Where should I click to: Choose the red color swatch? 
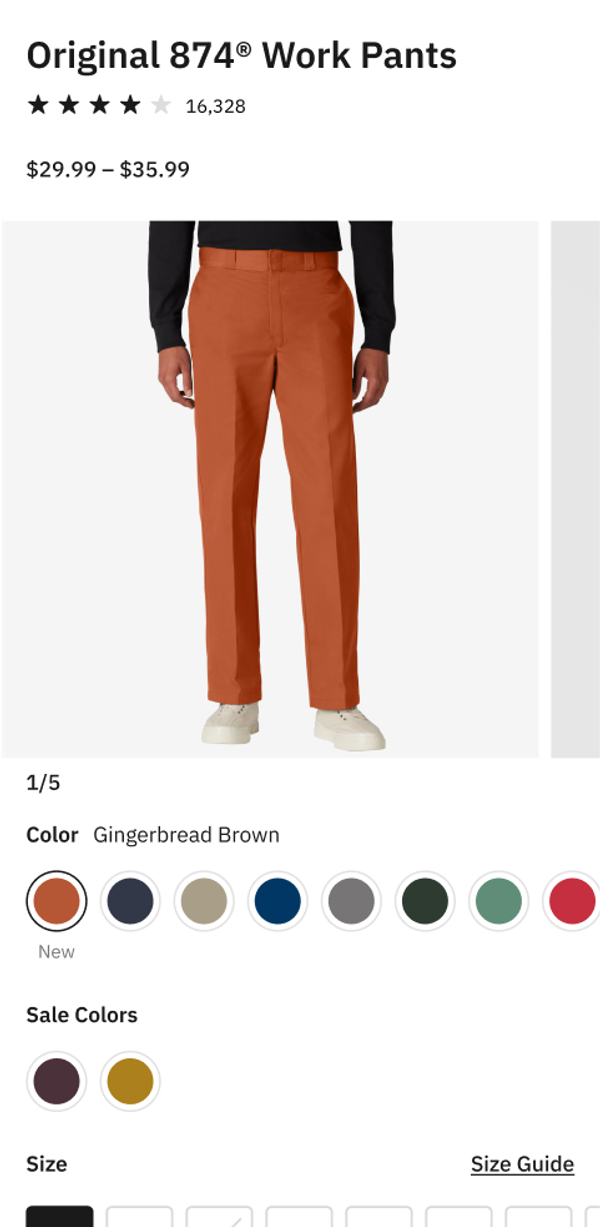572,901
